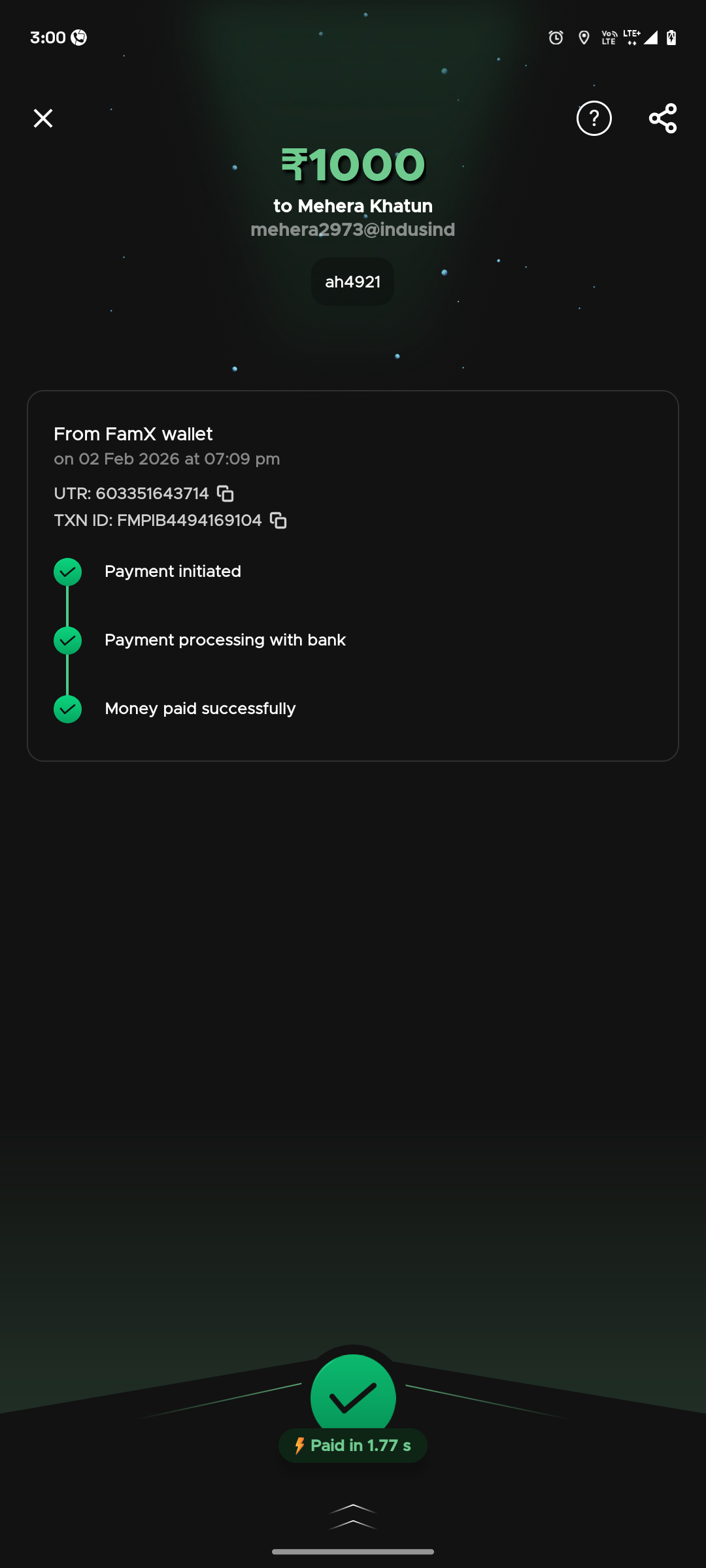
Task: Open the help question mark icon
Action: coord(594,118)
